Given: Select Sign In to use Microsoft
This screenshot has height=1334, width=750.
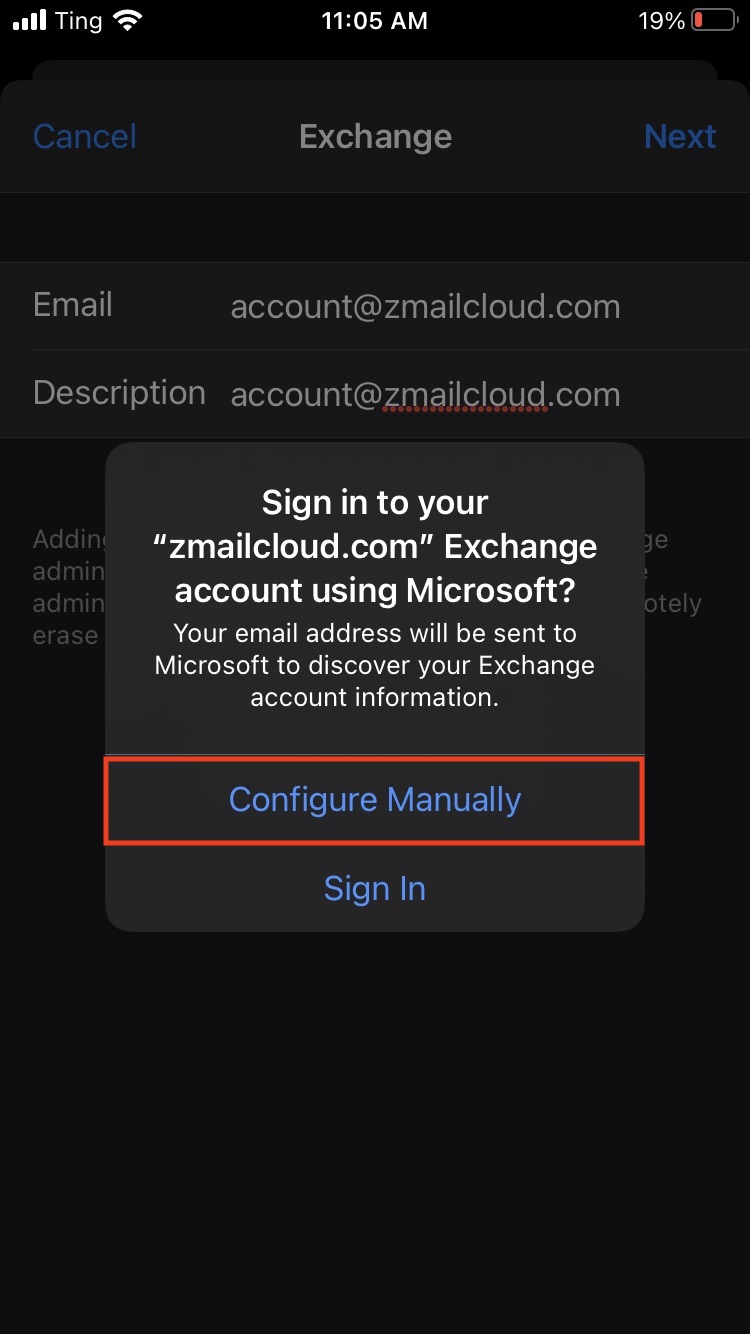Looking at the screenshot, I should pyautogui.click(x=375, y=888).
